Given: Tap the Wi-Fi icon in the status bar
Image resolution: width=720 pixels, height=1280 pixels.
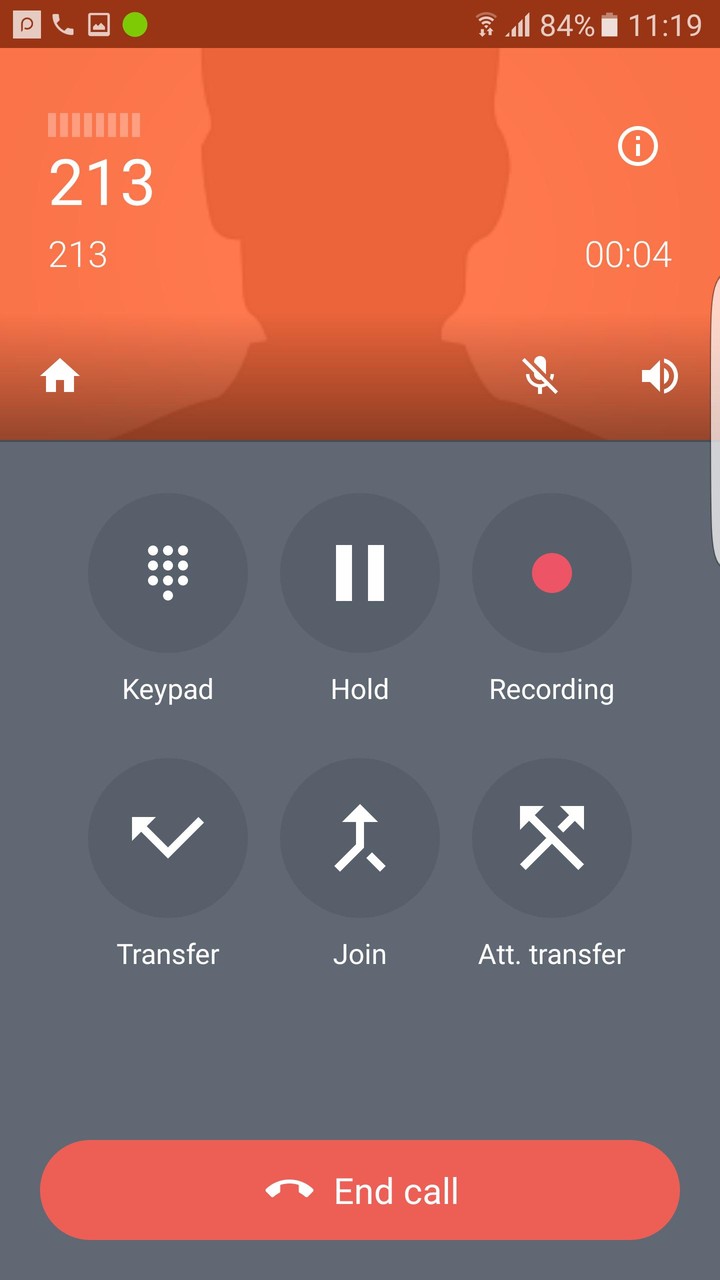Looking at the screenshot, I should pyautogui.click(x=487, y=25).
